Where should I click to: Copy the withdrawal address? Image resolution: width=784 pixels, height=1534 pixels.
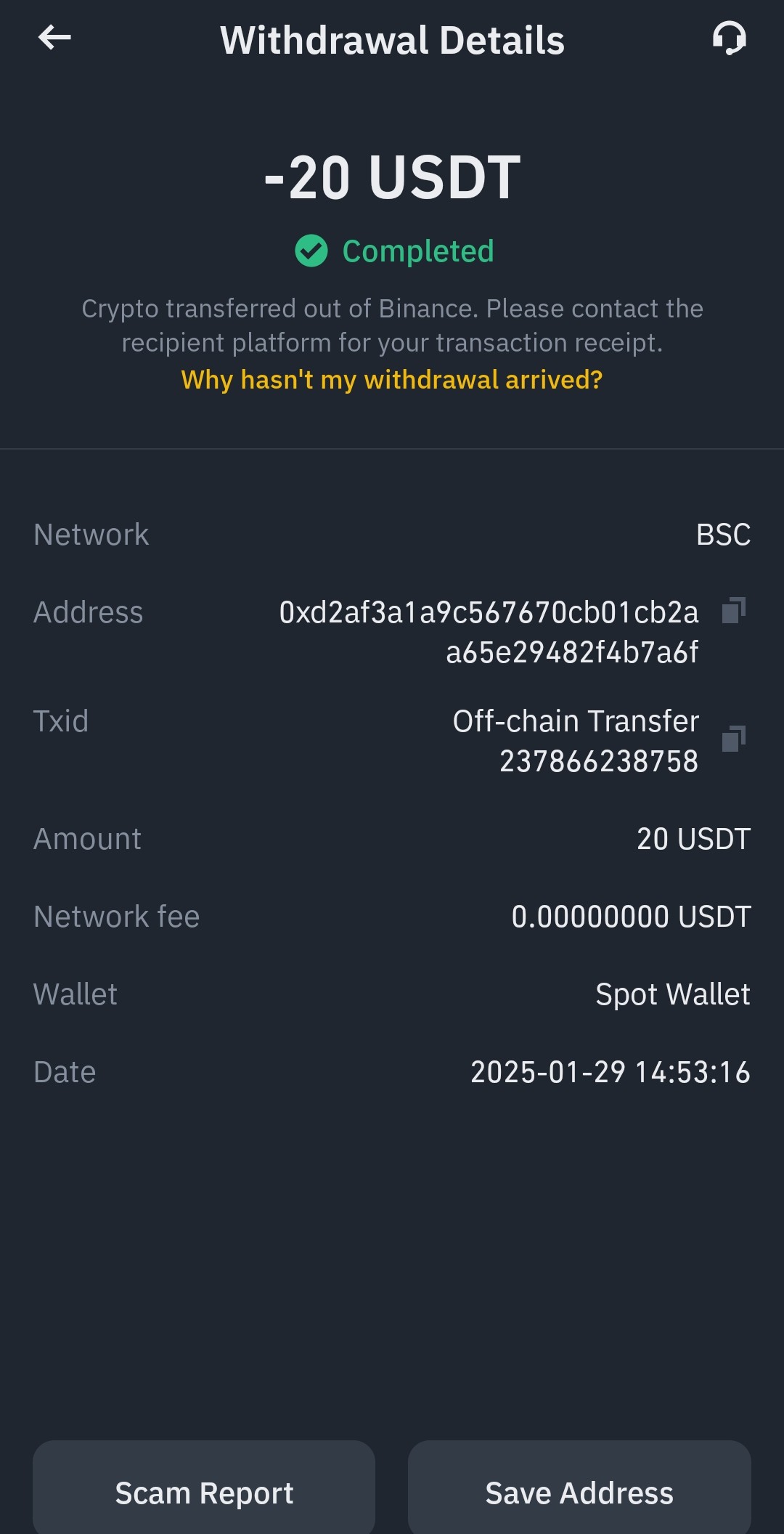coord(734,610)
